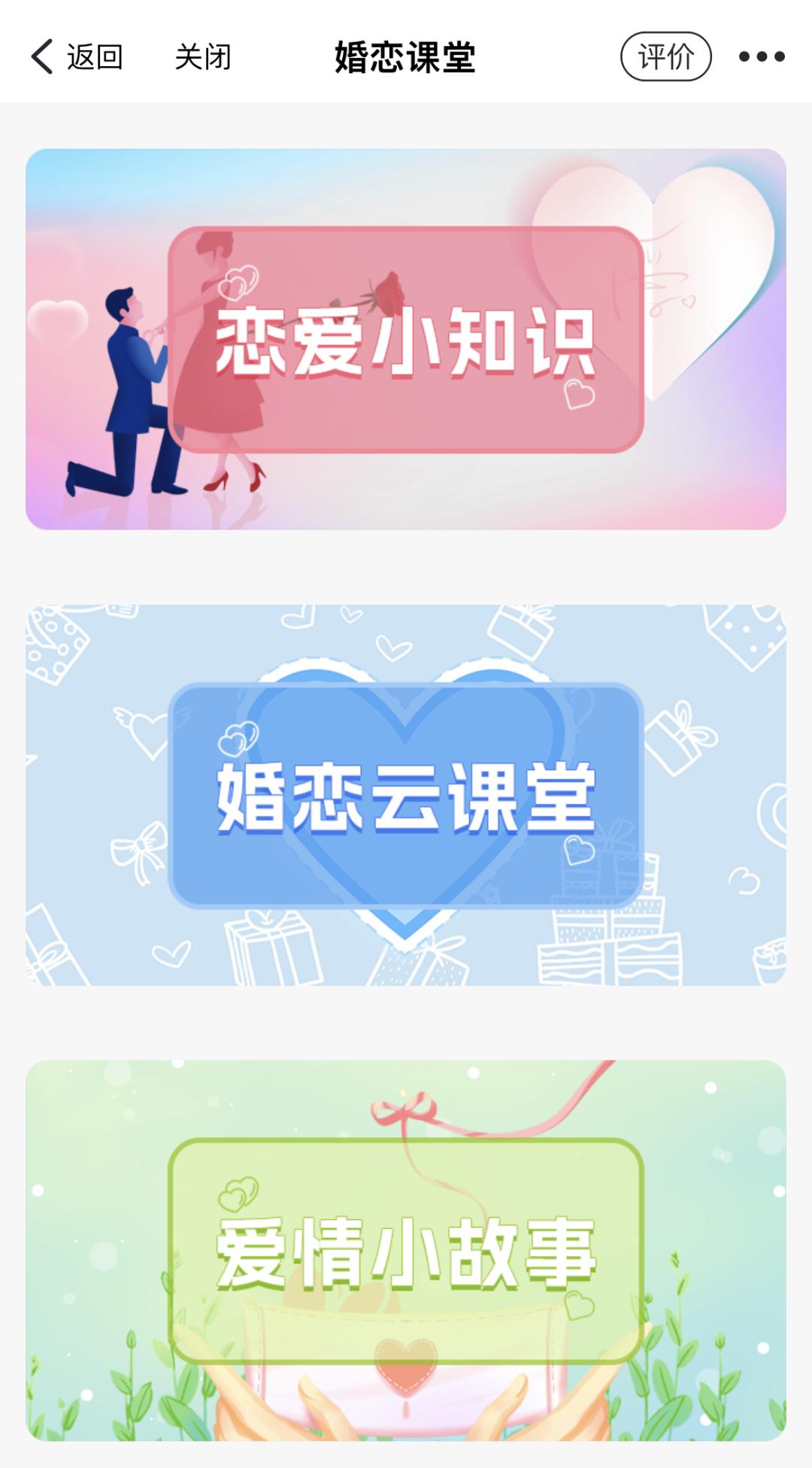This screenshot has height=1468, width=812.
Task: Open the 评价 rating button
Action: [665, 56]
